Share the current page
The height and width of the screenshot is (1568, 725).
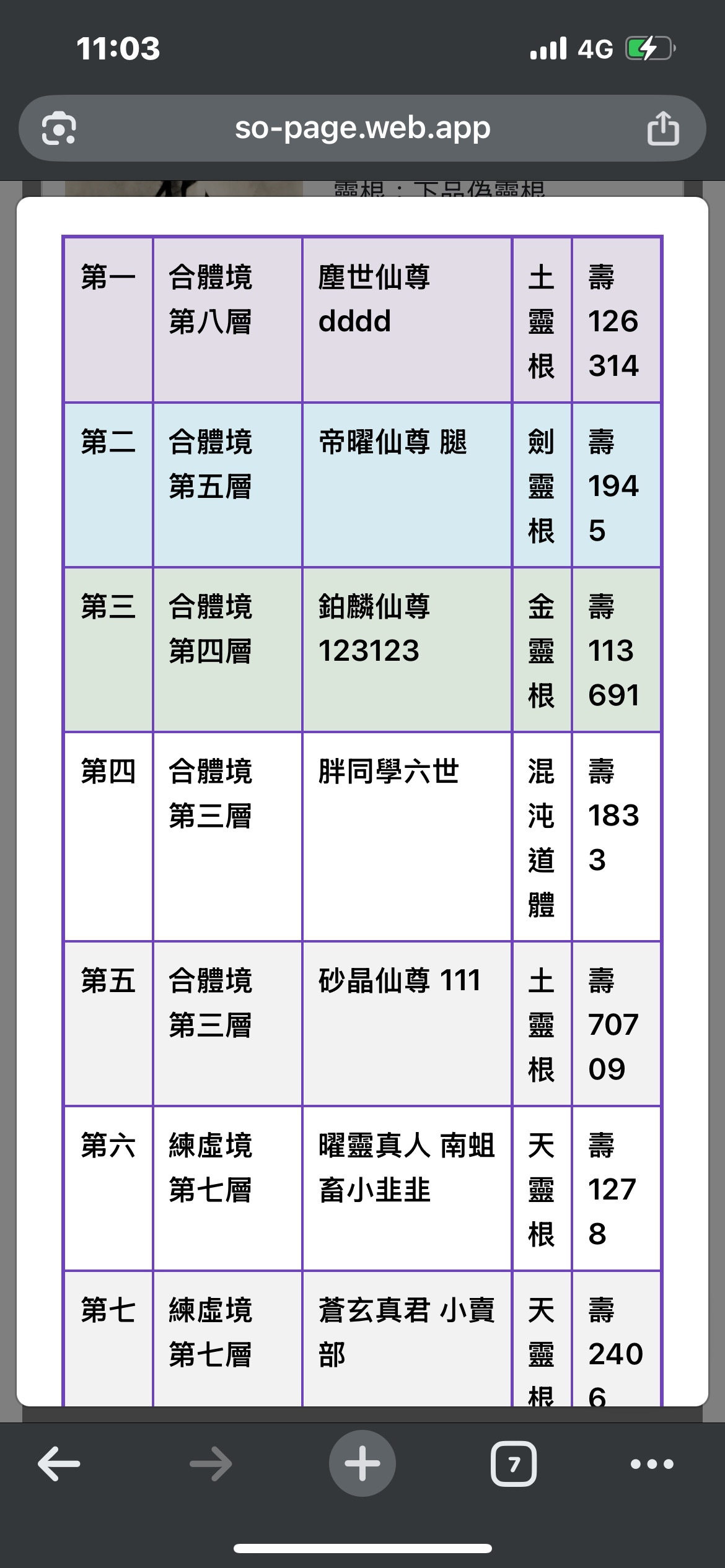[662, 129]
